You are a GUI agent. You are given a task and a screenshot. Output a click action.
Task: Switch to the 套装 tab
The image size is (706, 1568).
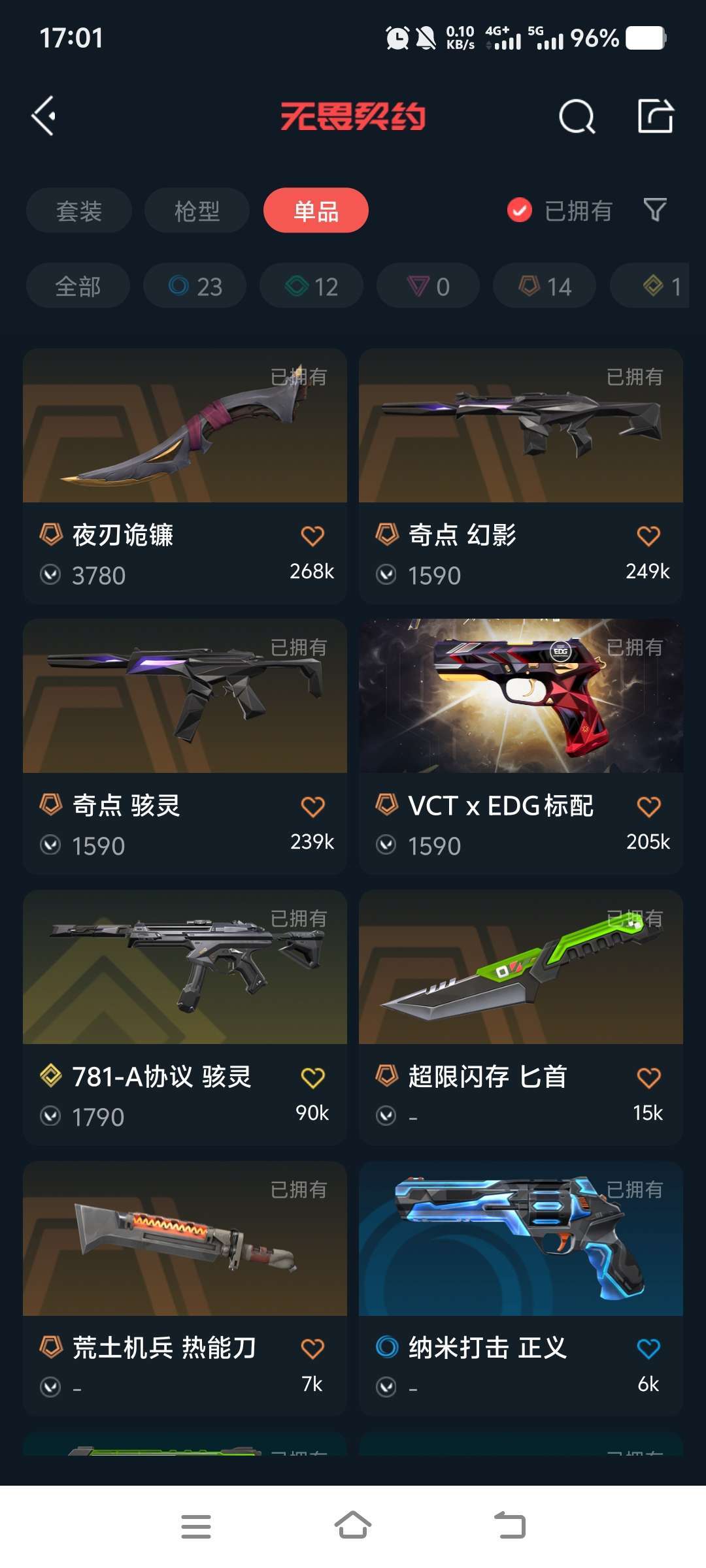point(79,210)
